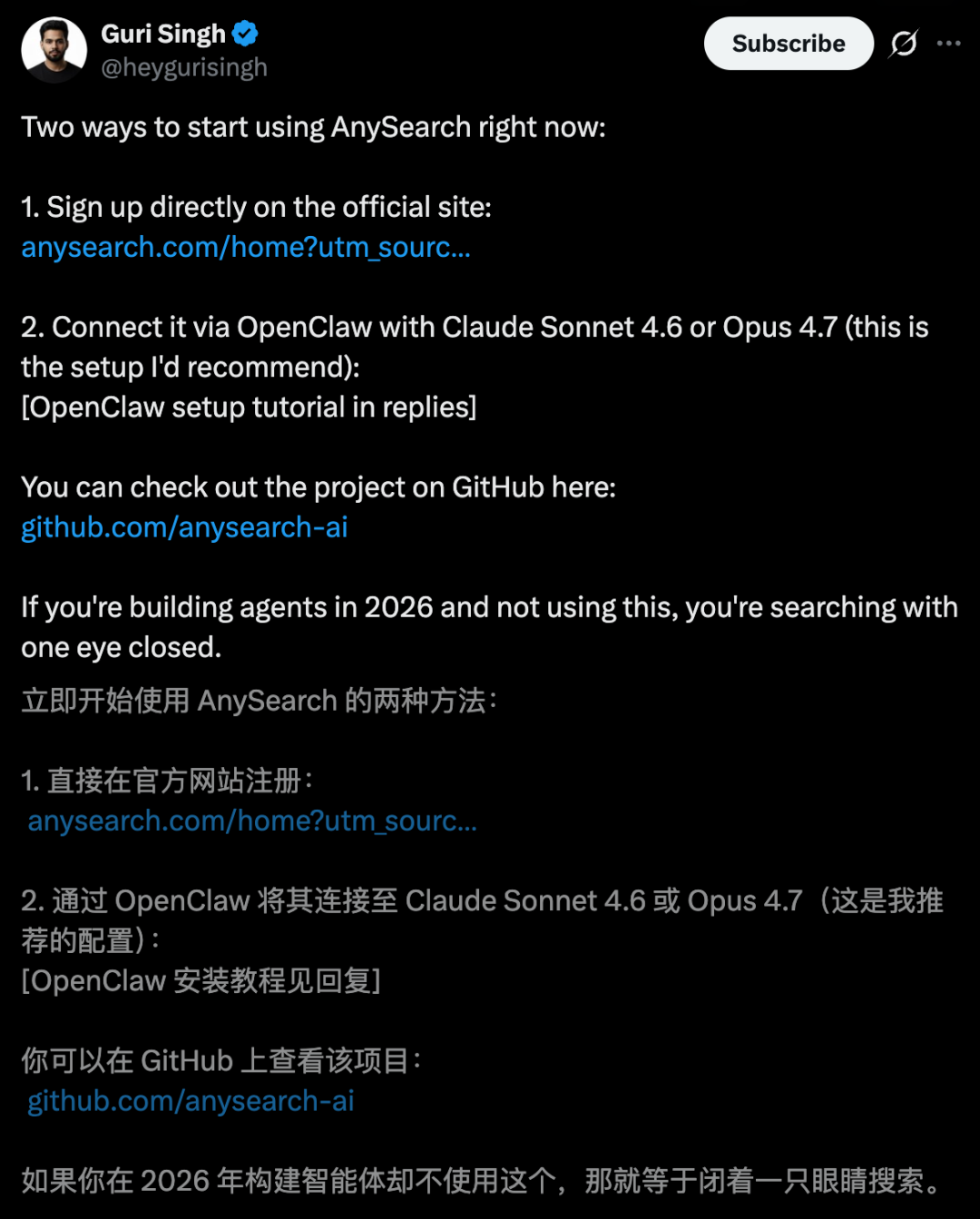980x1219 pixels.
Task: Open the post's three-dot overflow menu
Action: point(948,44)
